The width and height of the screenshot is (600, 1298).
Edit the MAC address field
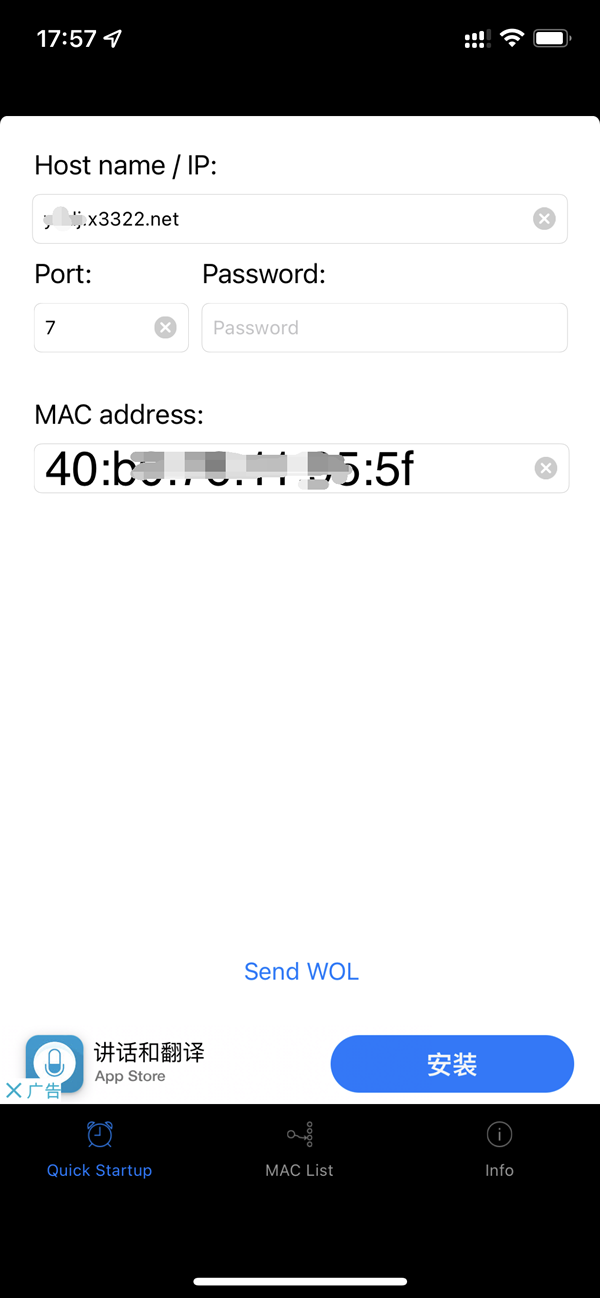[280, 469]
